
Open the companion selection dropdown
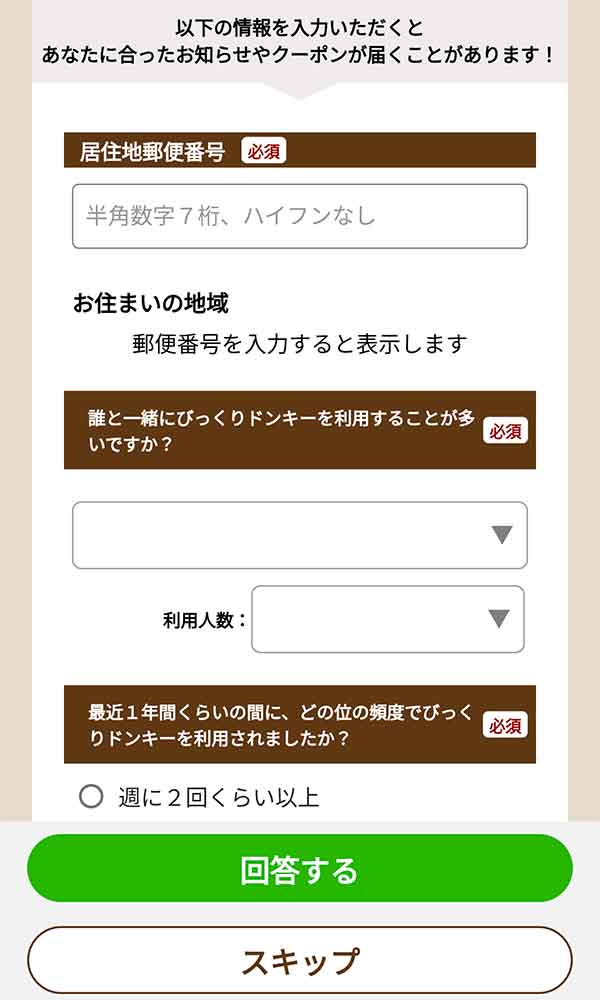pyautogui.click(x=299, y=535)
